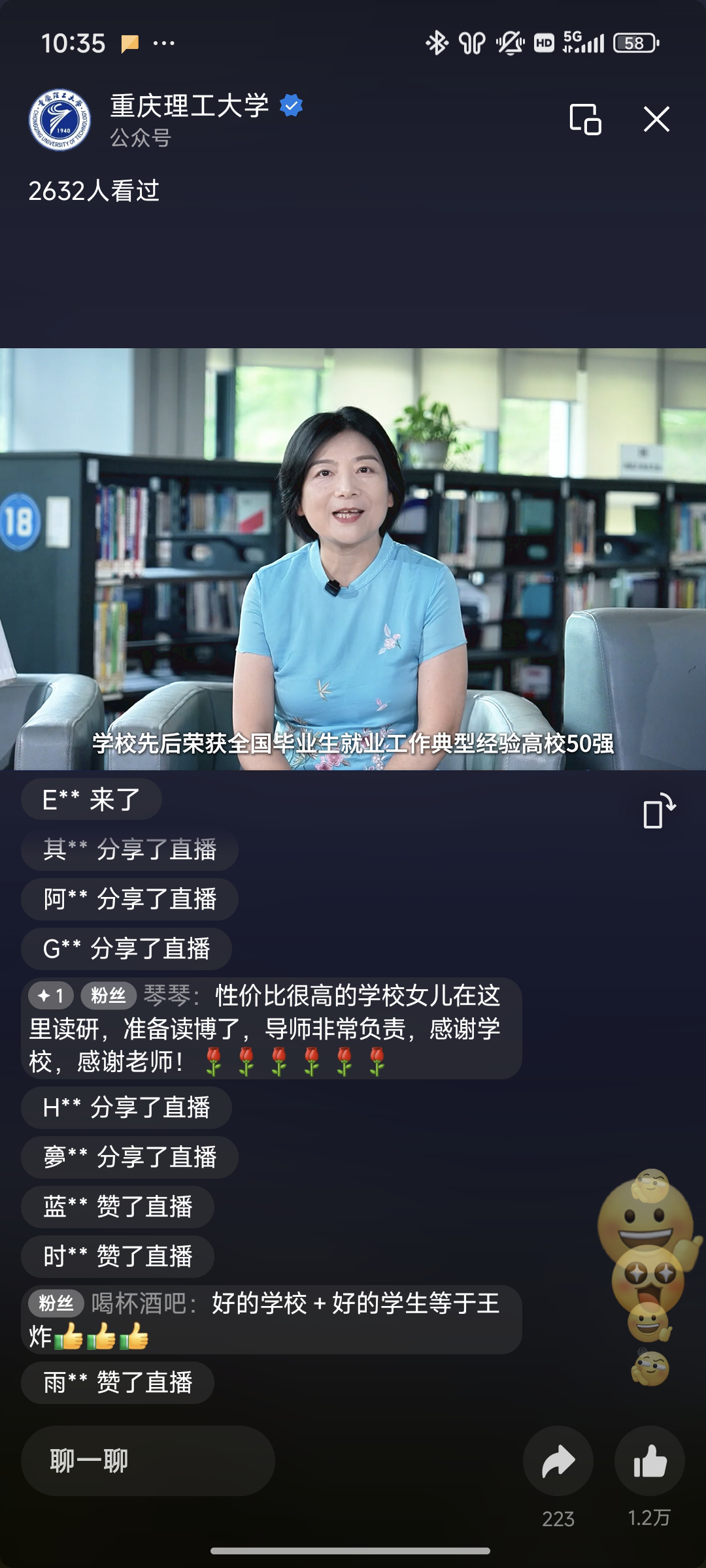Share this live stream

[558, 1461]
